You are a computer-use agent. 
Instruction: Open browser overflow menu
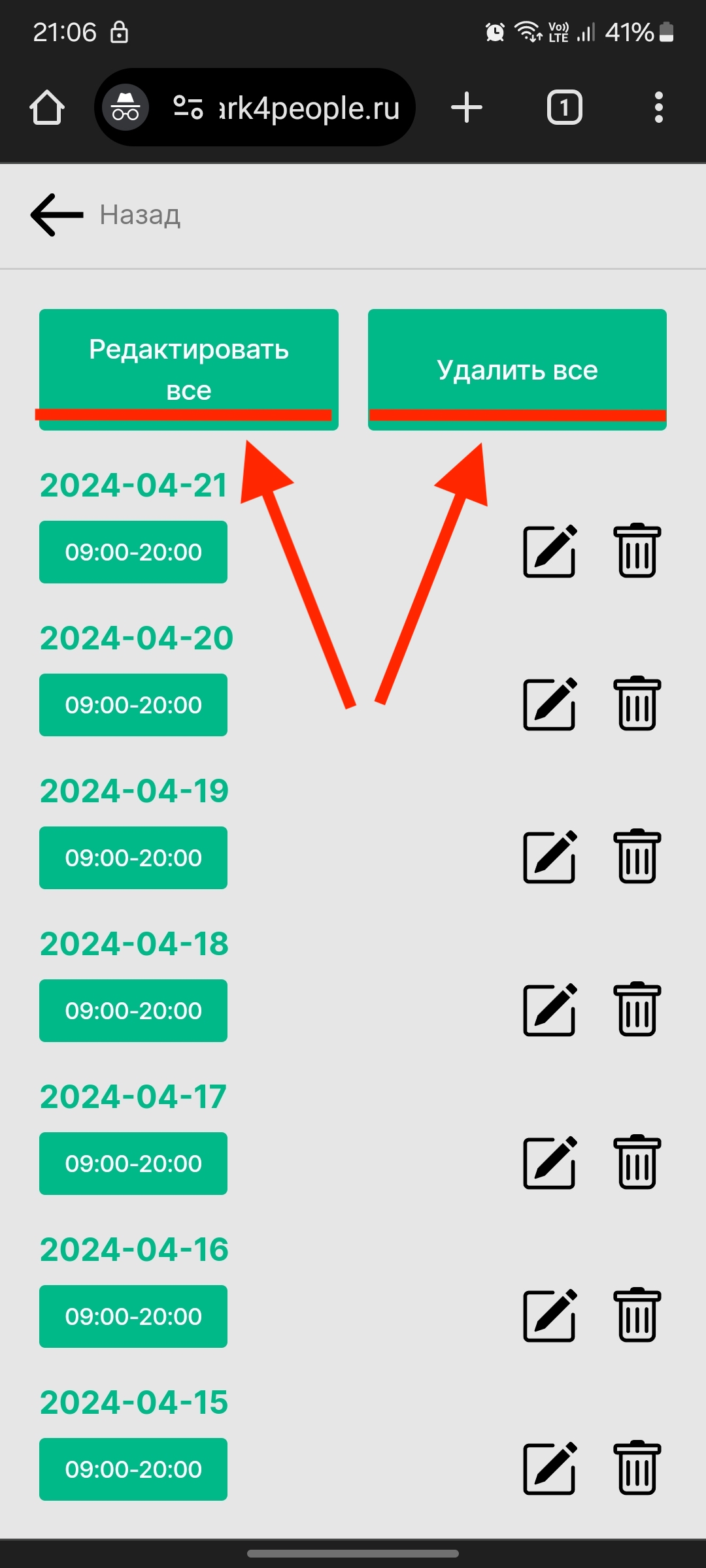click(658, 107)
